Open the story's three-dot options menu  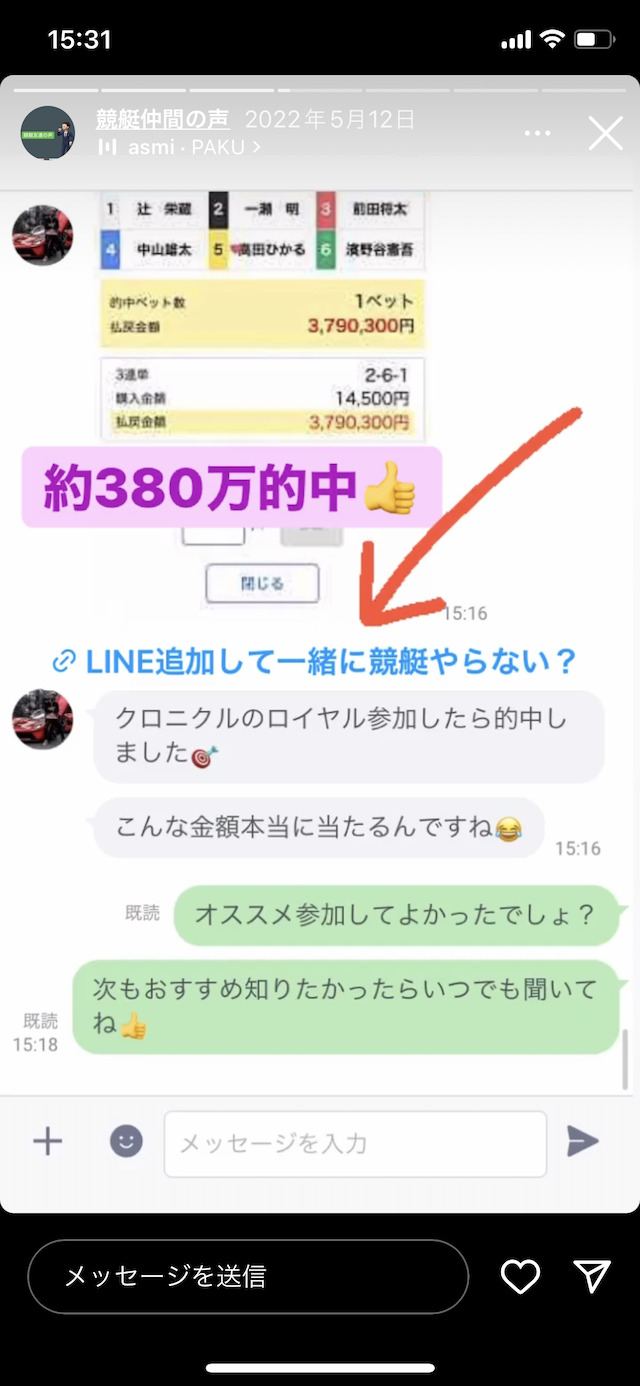(538, 133)
